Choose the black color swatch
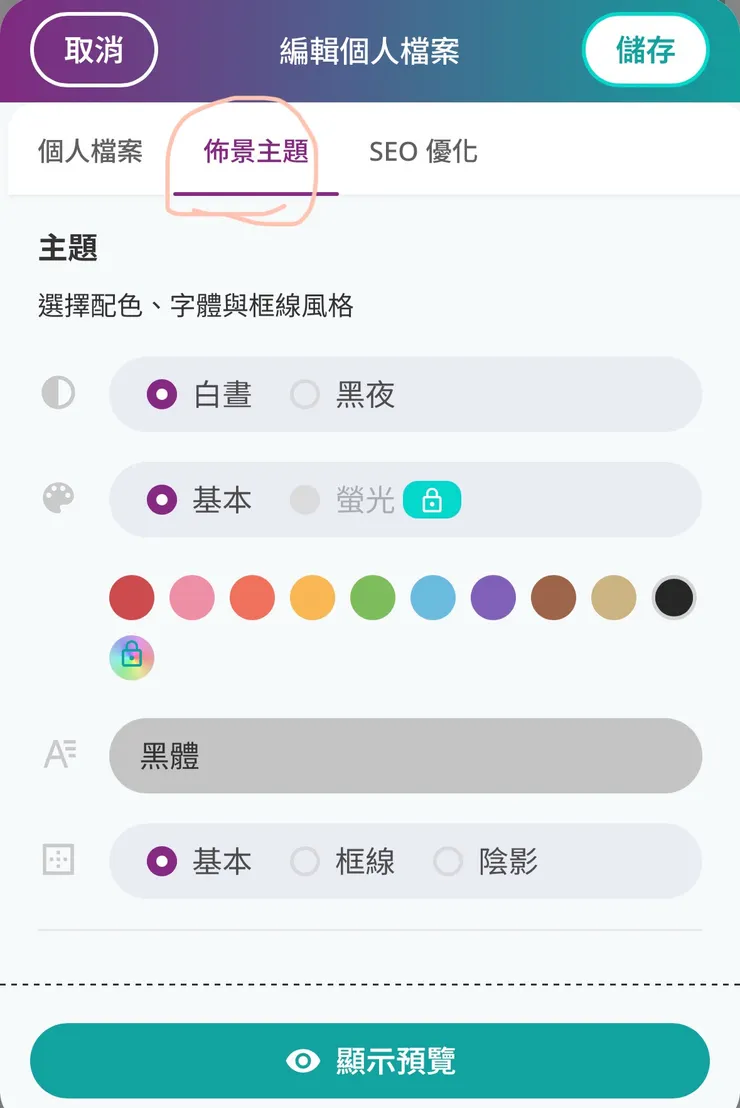740x1108 pixels. pos(674,597)
